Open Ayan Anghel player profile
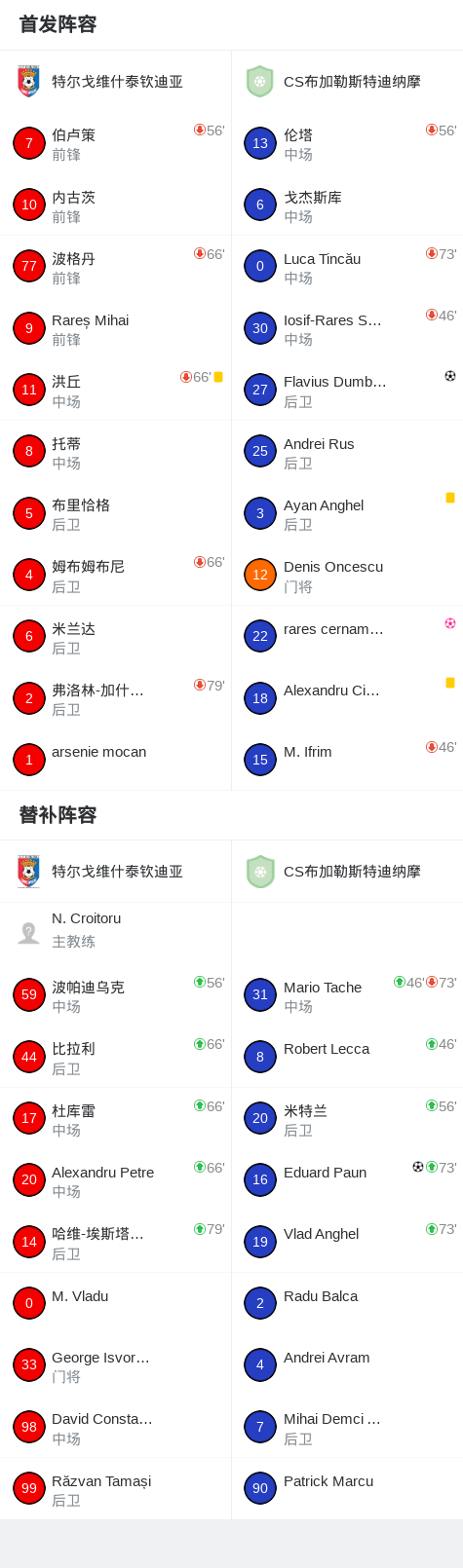 (x=347, y=513)
